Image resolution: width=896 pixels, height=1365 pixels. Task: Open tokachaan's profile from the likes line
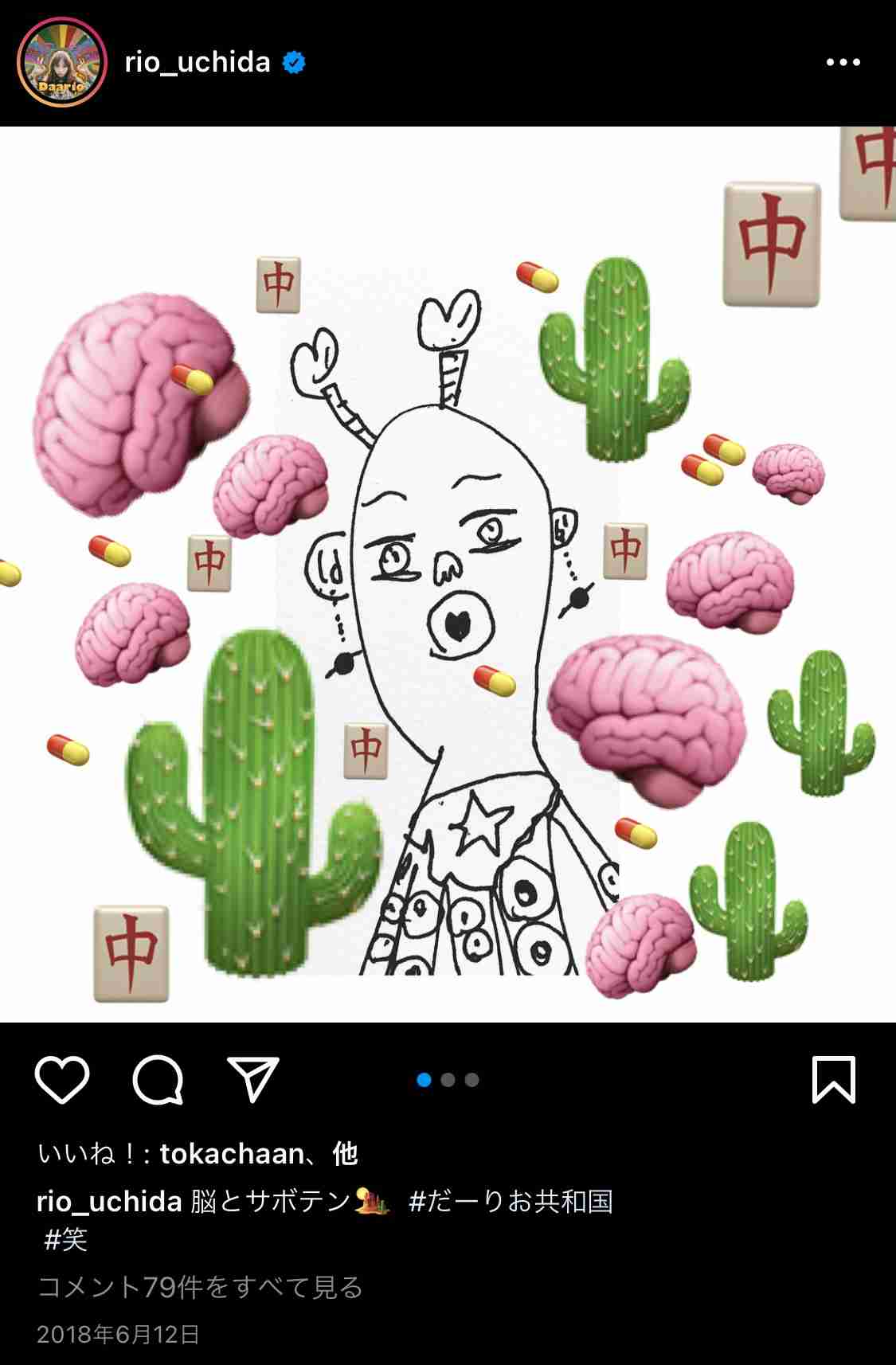[x=232, y=1153]
